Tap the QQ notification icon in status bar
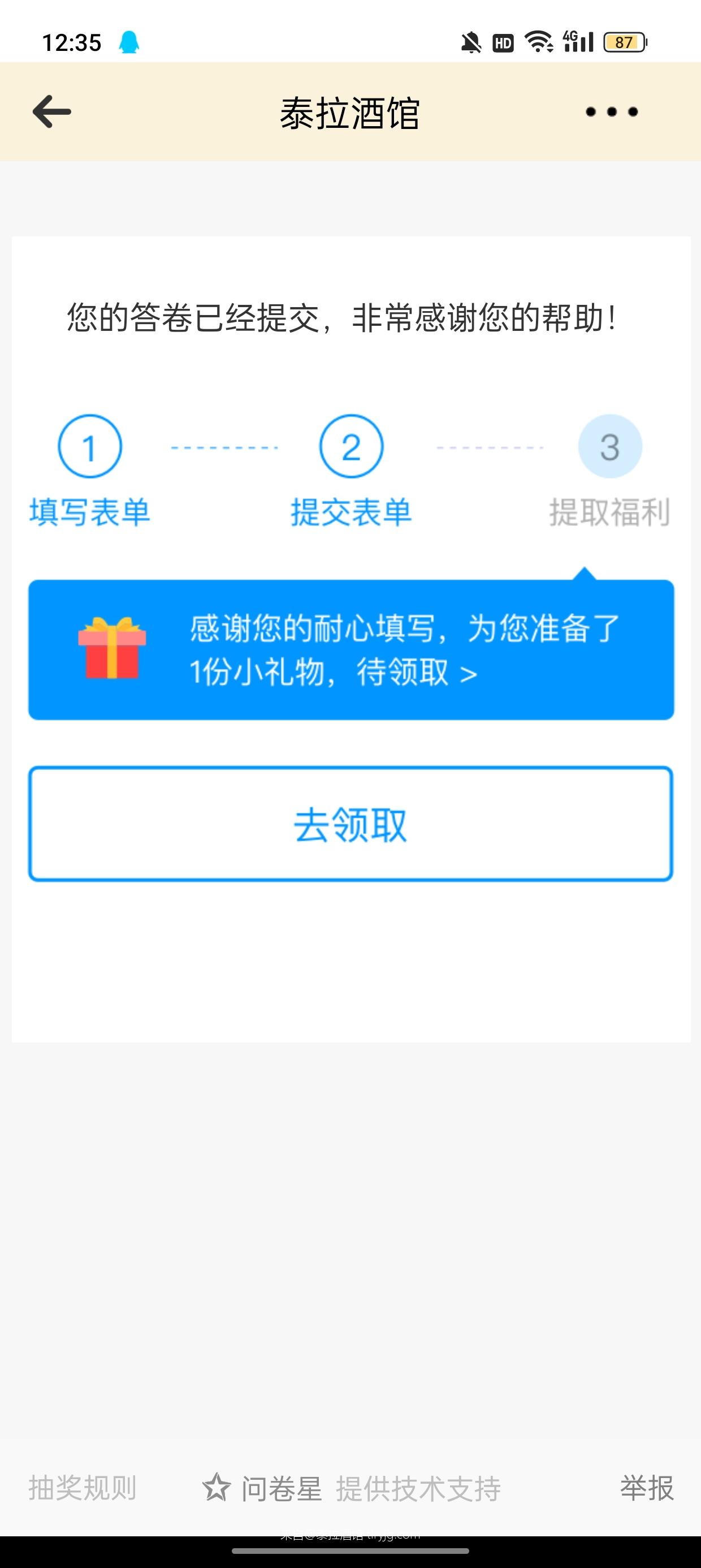 pyautogui.click(x=129, y=41)
